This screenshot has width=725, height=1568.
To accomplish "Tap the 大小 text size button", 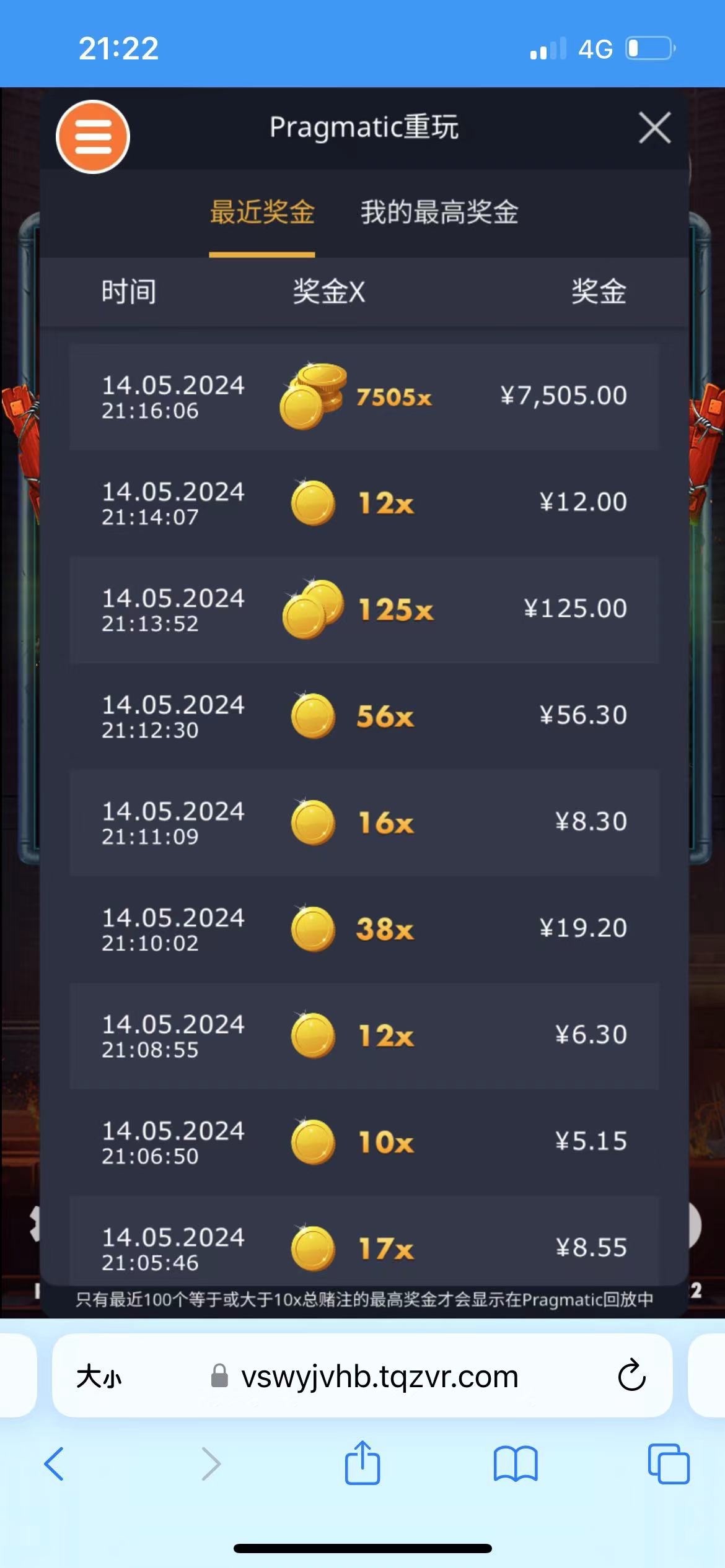I will pyautogui.click(x=99, y=1377).
